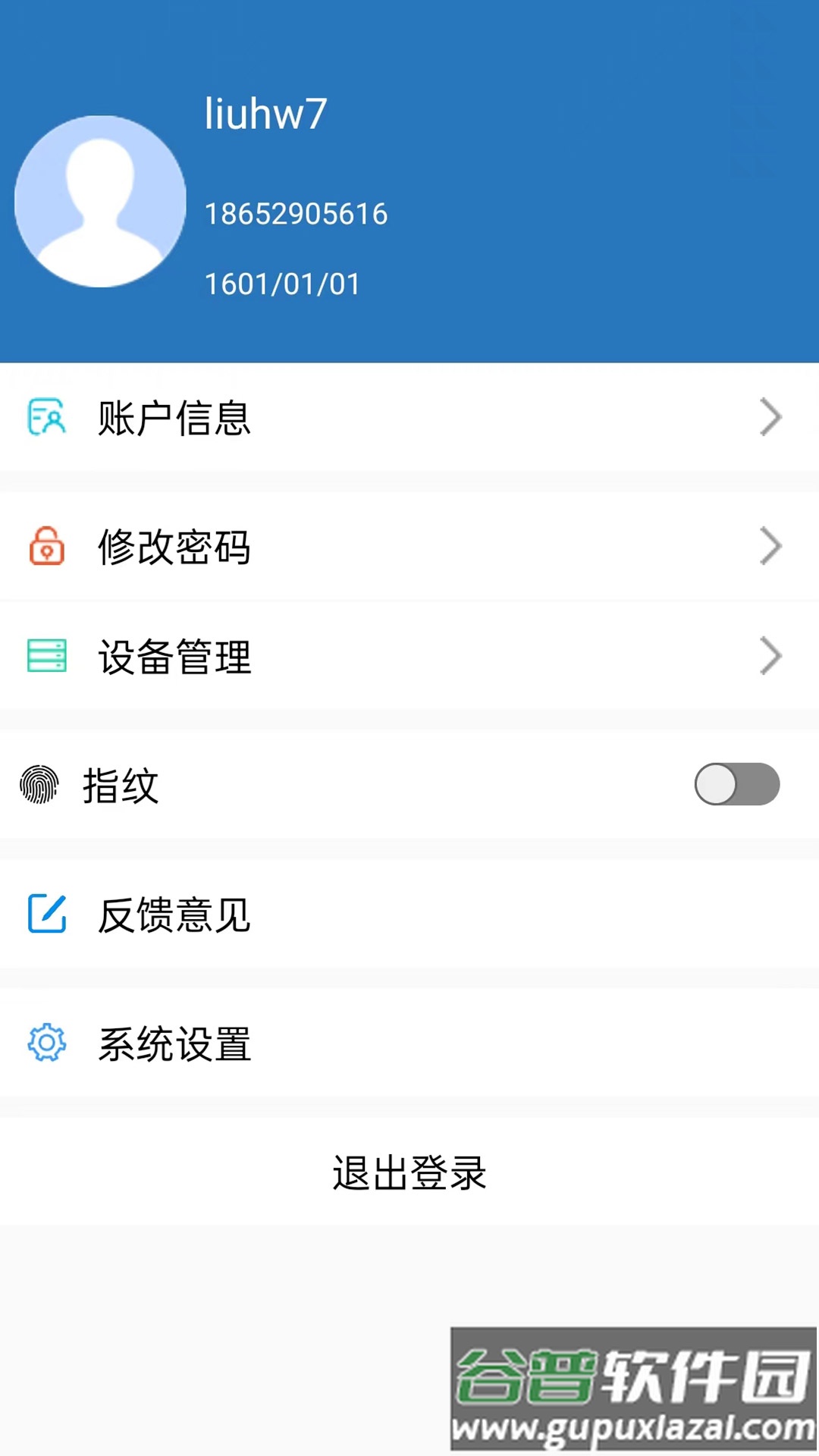Viewport: 819px width, 1456px height.
Task: Open the 反馈意见 feedback menu entry
Action: 174,916
